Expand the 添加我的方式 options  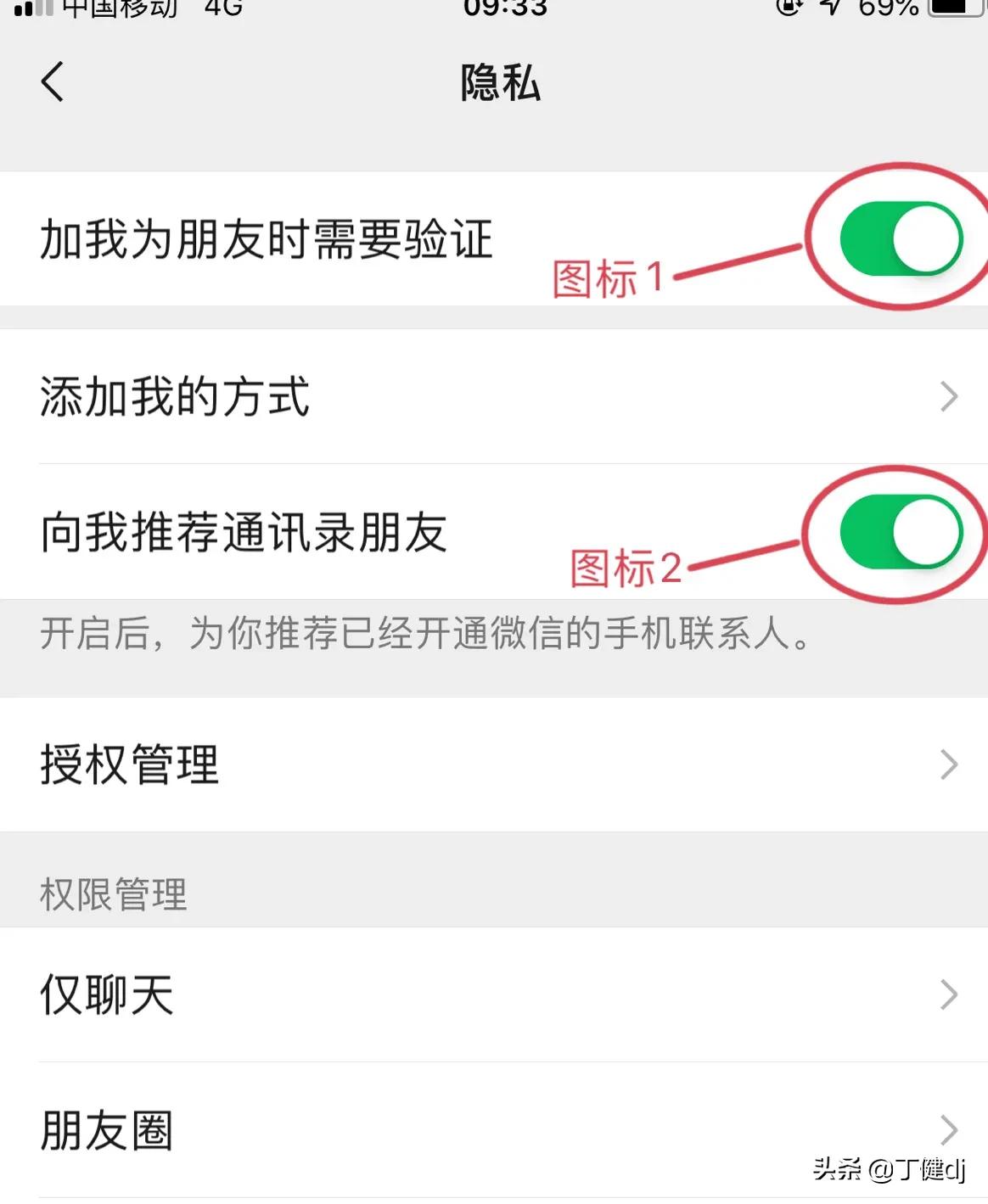(x=494, y=397)
